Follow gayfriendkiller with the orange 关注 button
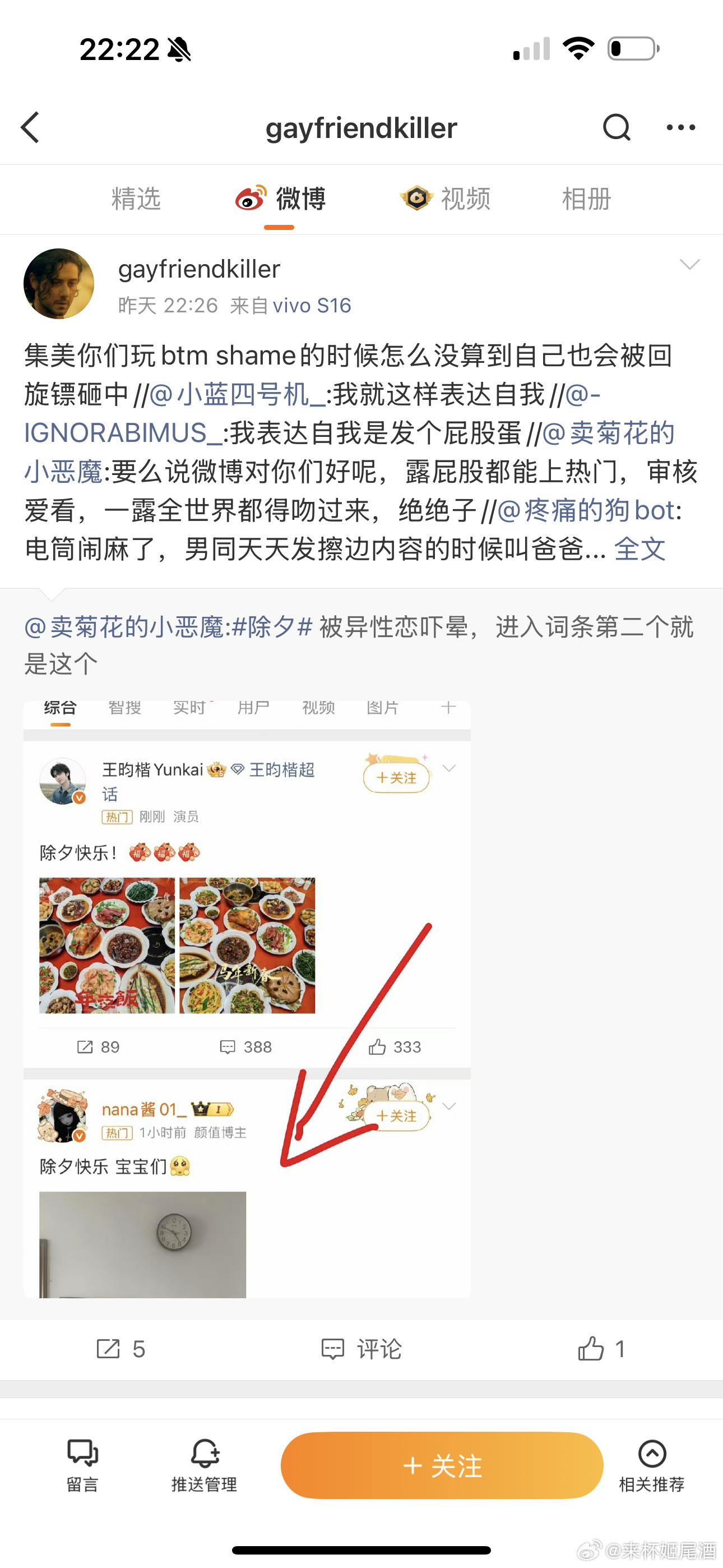 (442, 1465)
